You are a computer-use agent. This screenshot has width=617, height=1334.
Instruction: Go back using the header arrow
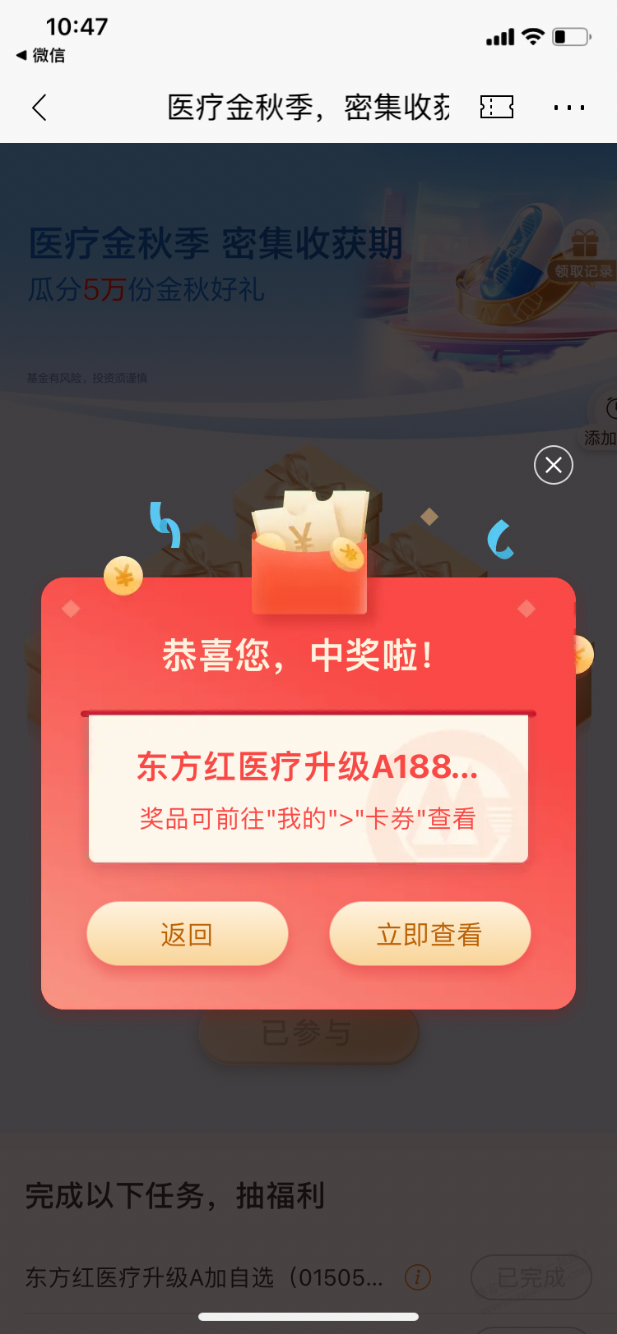point(39,108)
